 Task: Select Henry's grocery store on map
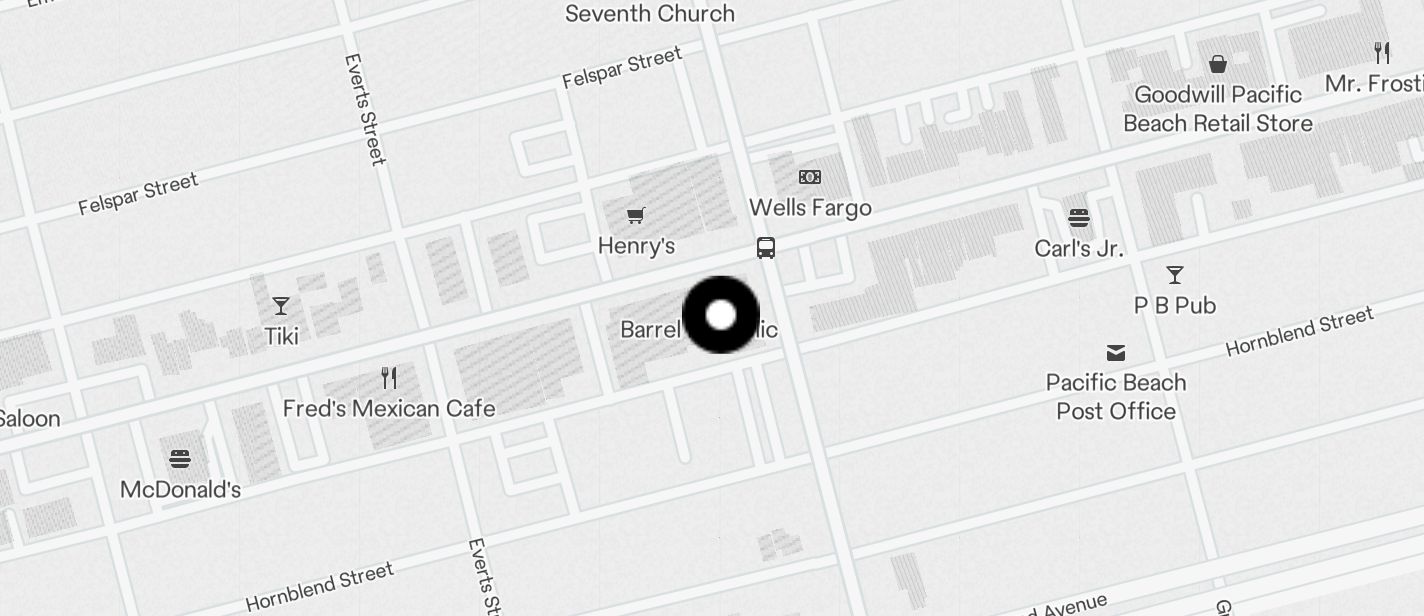point(635,215)
